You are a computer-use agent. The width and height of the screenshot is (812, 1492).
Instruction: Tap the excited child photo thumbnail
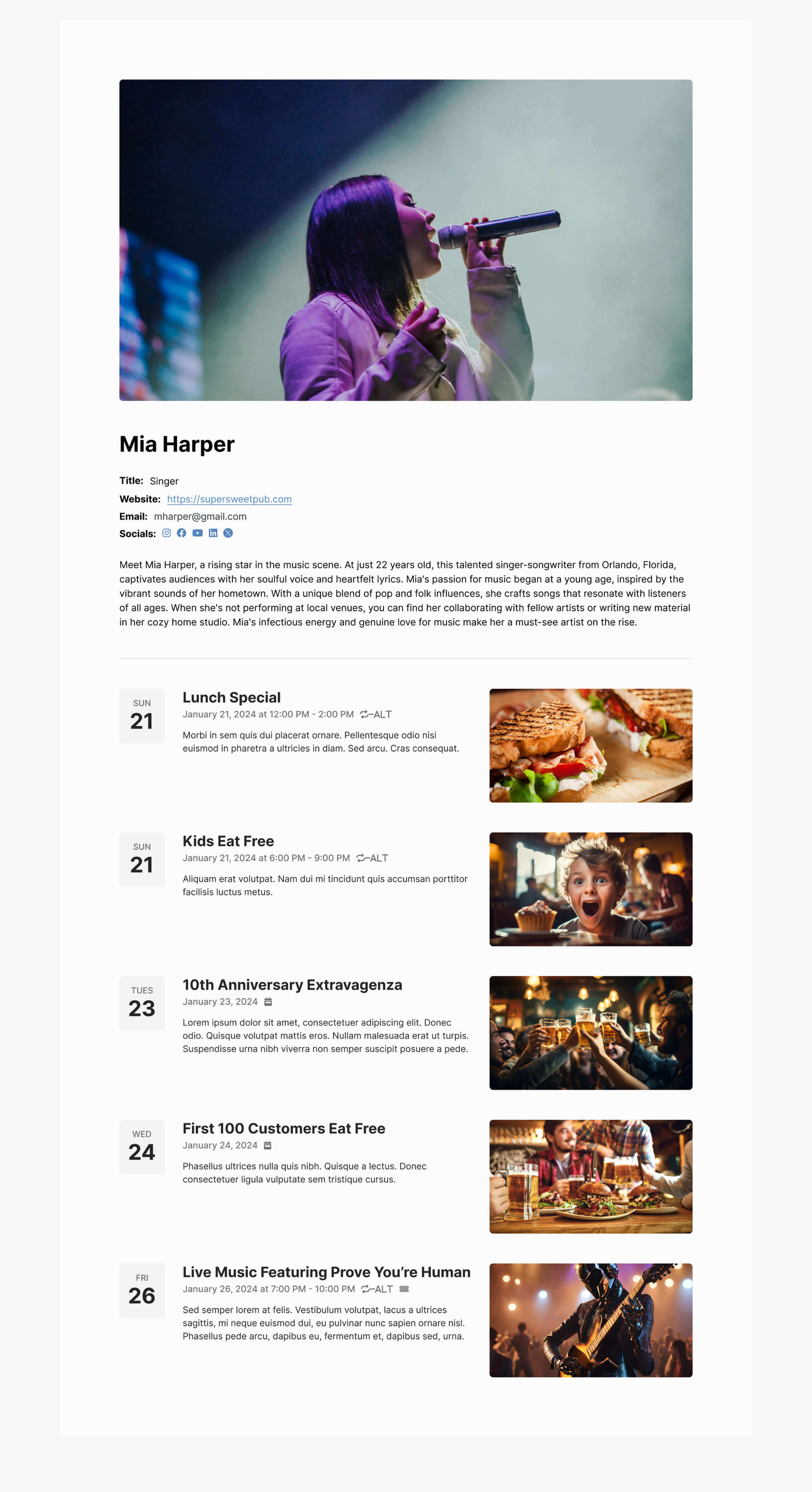coord(590,889)
